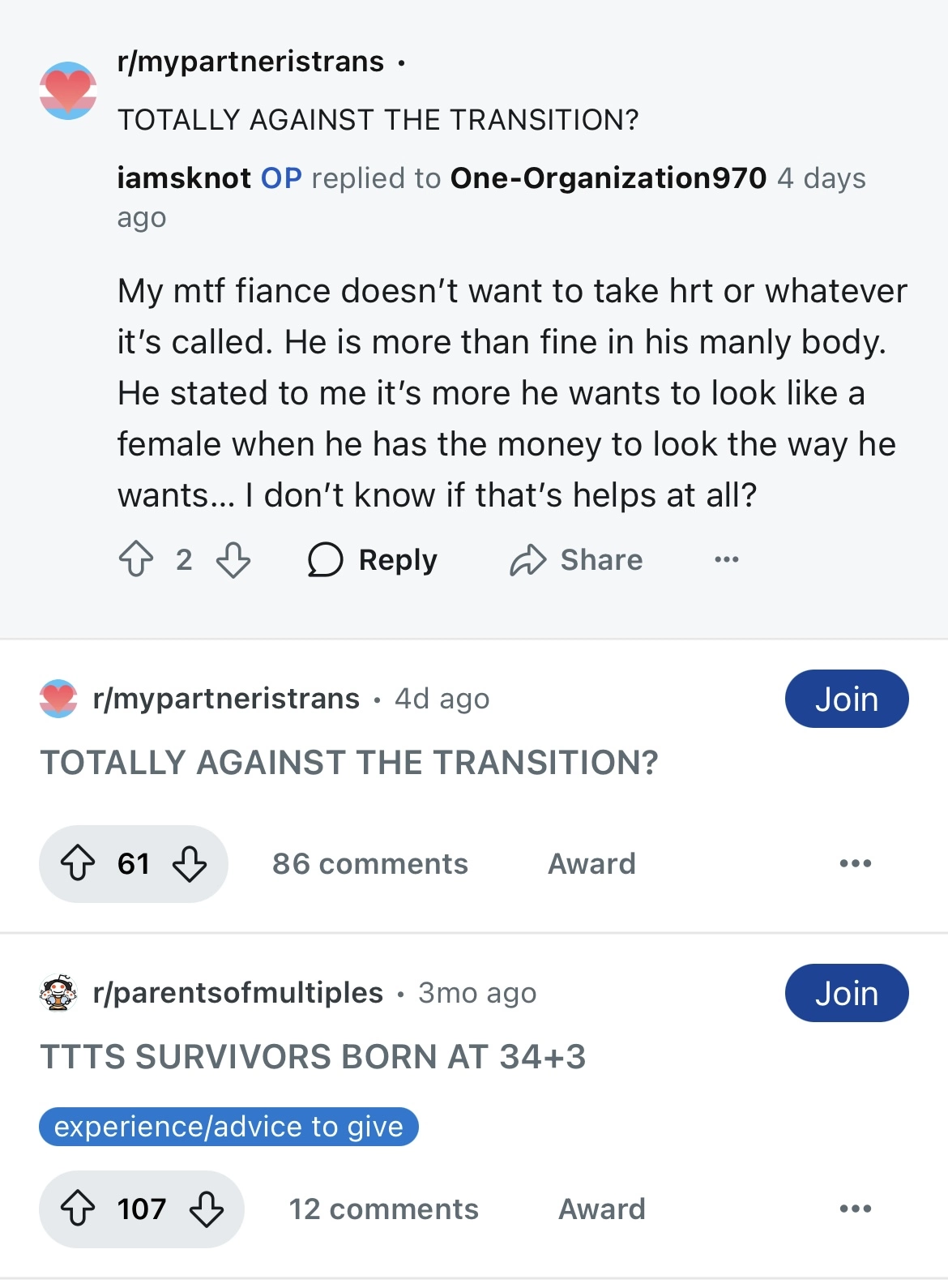Viewport: 948px width, 1288px height.
Task: View the 12 comments
Action: (x=383, y=1209)
